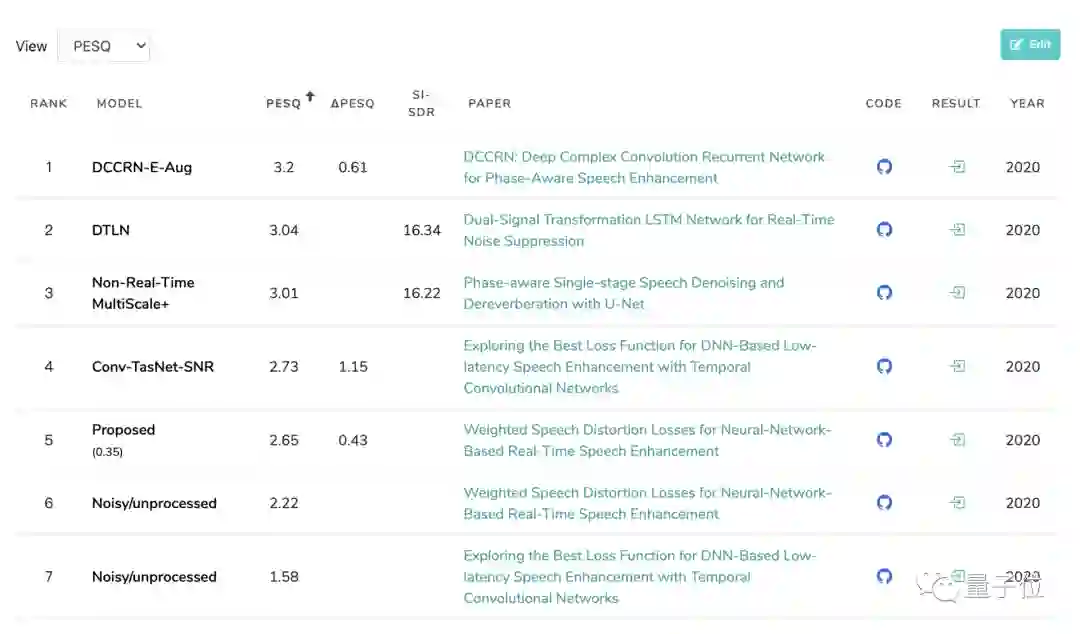Sort by the PESQ column header
The height and width of the screenshot is (634, 1080).
click(x=284, y=103)
